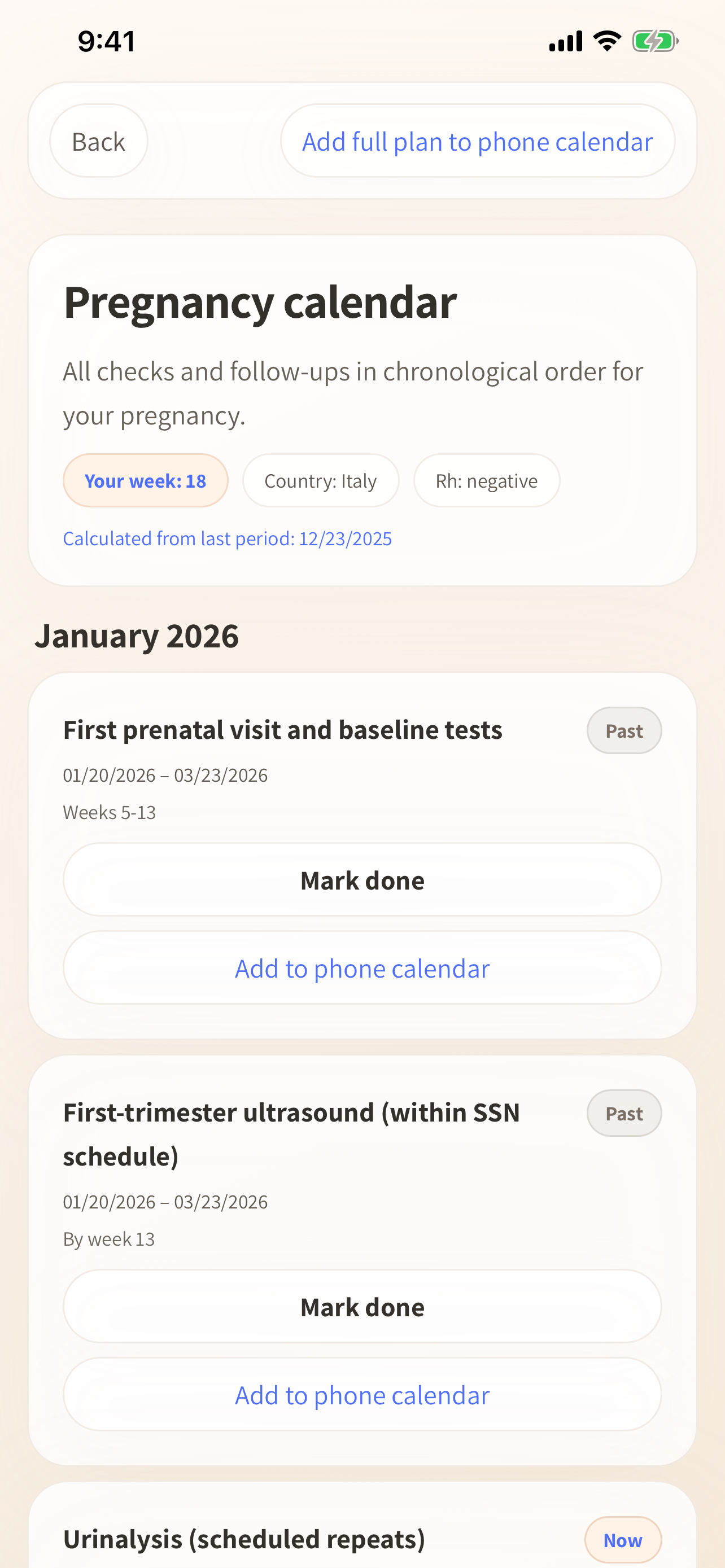The image size is (725, 1568).
Task: Tap the 'Past' badge on the ultrasound card
Action: point(624,1113)
